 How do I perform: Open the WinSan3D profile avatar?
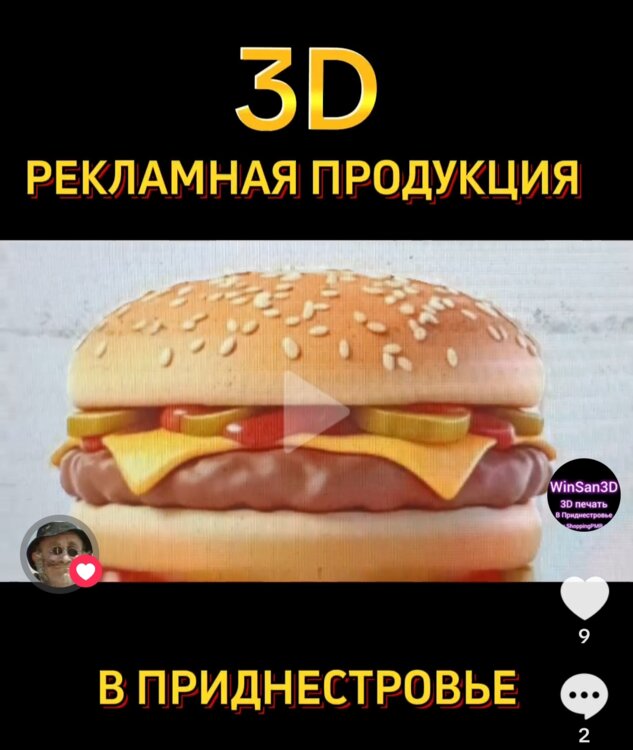point(585,495)
